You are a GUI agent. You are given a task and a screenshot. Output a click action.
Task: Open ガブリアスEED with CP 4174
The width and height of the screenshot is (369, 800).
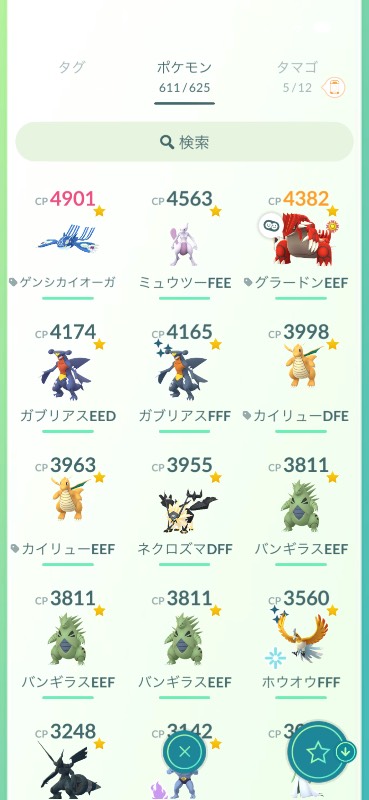pyautogui.click(x=67, y=373)
